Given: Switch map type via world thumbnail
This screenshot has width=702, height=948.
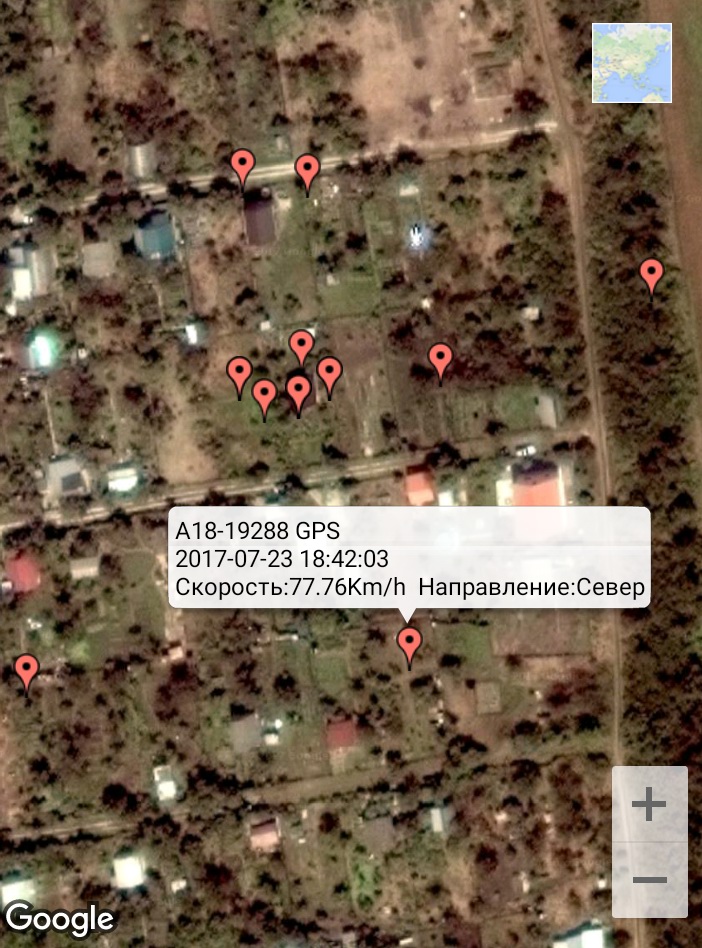Looking at the screenshot, I should pos(631,63).
